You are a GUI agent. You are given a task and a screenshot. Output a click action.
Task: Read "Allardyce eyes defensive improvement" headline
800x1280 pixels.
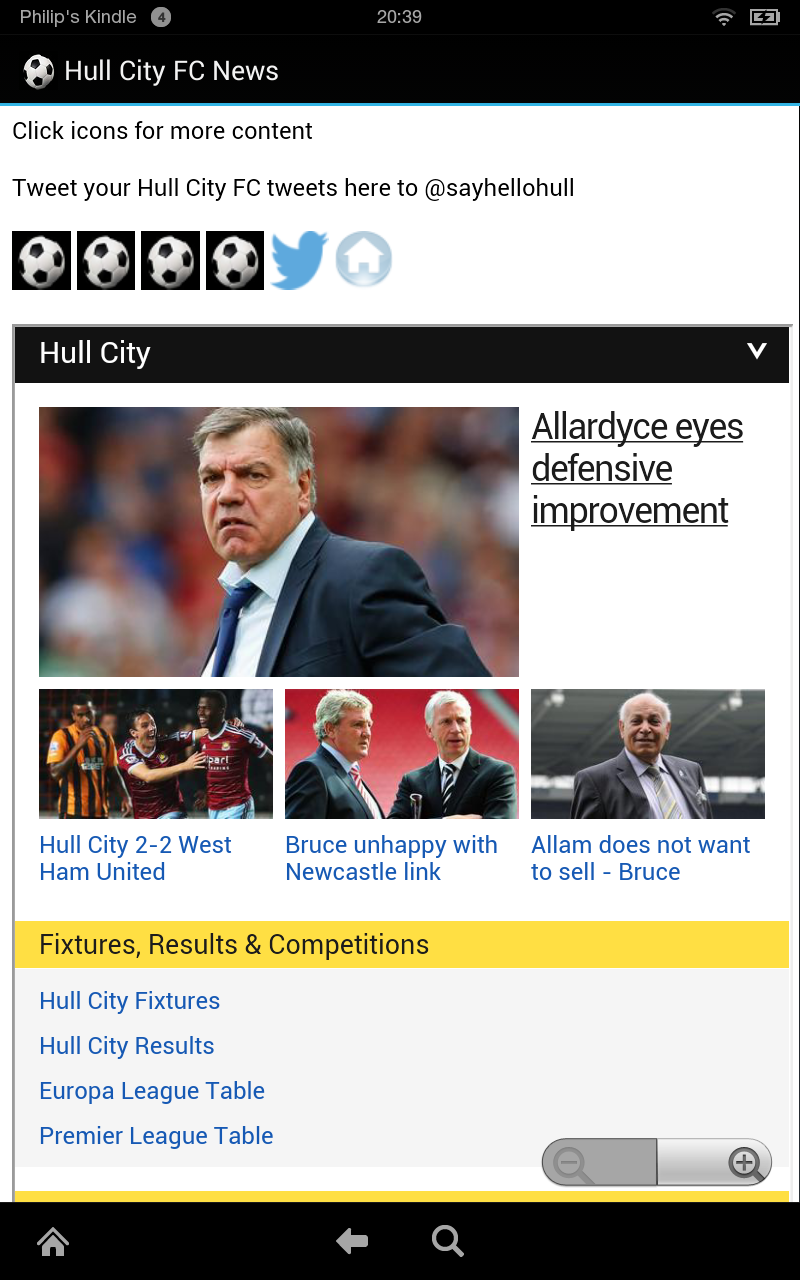click(637, 468)
